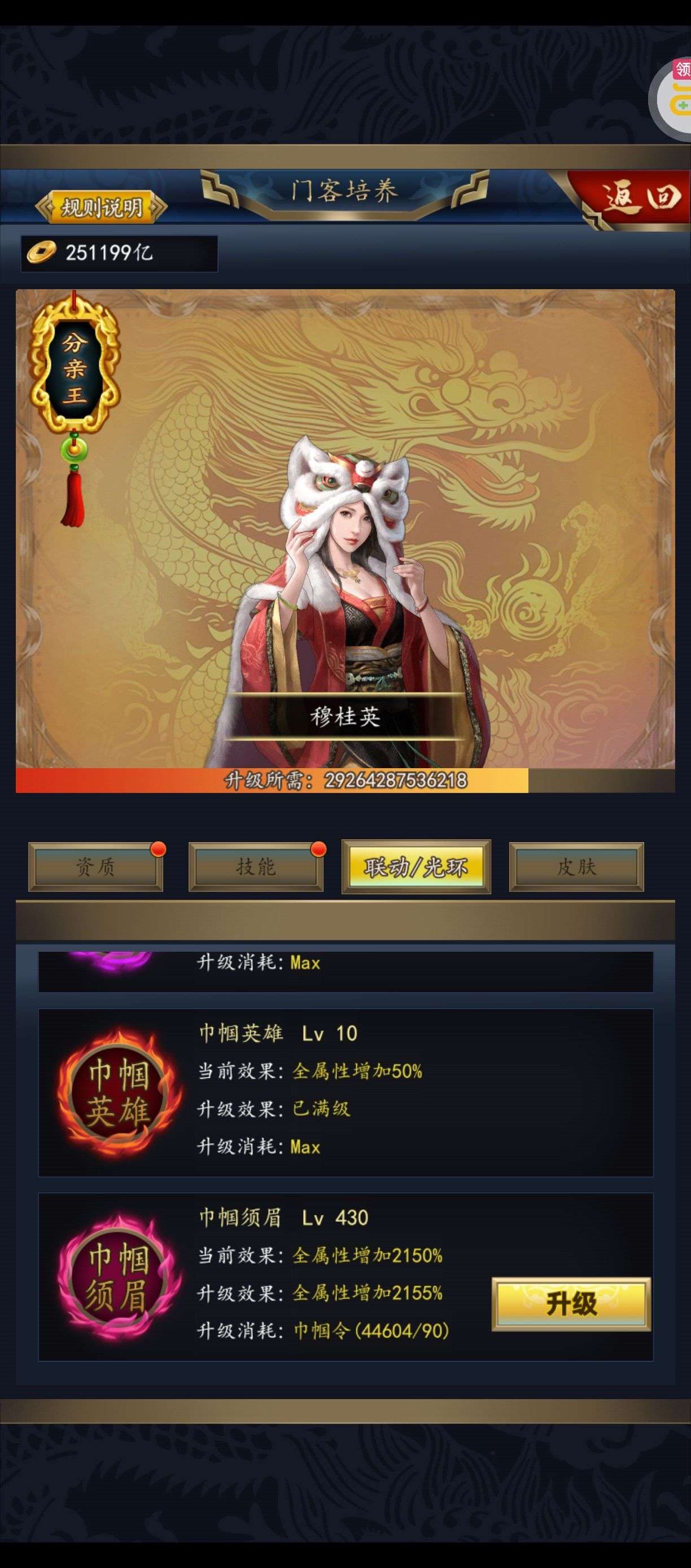Upgrade 巾帼须眉 with the 升级 button
The height and width of the screenshot is (1568, 691).
tap(571, 1304)
